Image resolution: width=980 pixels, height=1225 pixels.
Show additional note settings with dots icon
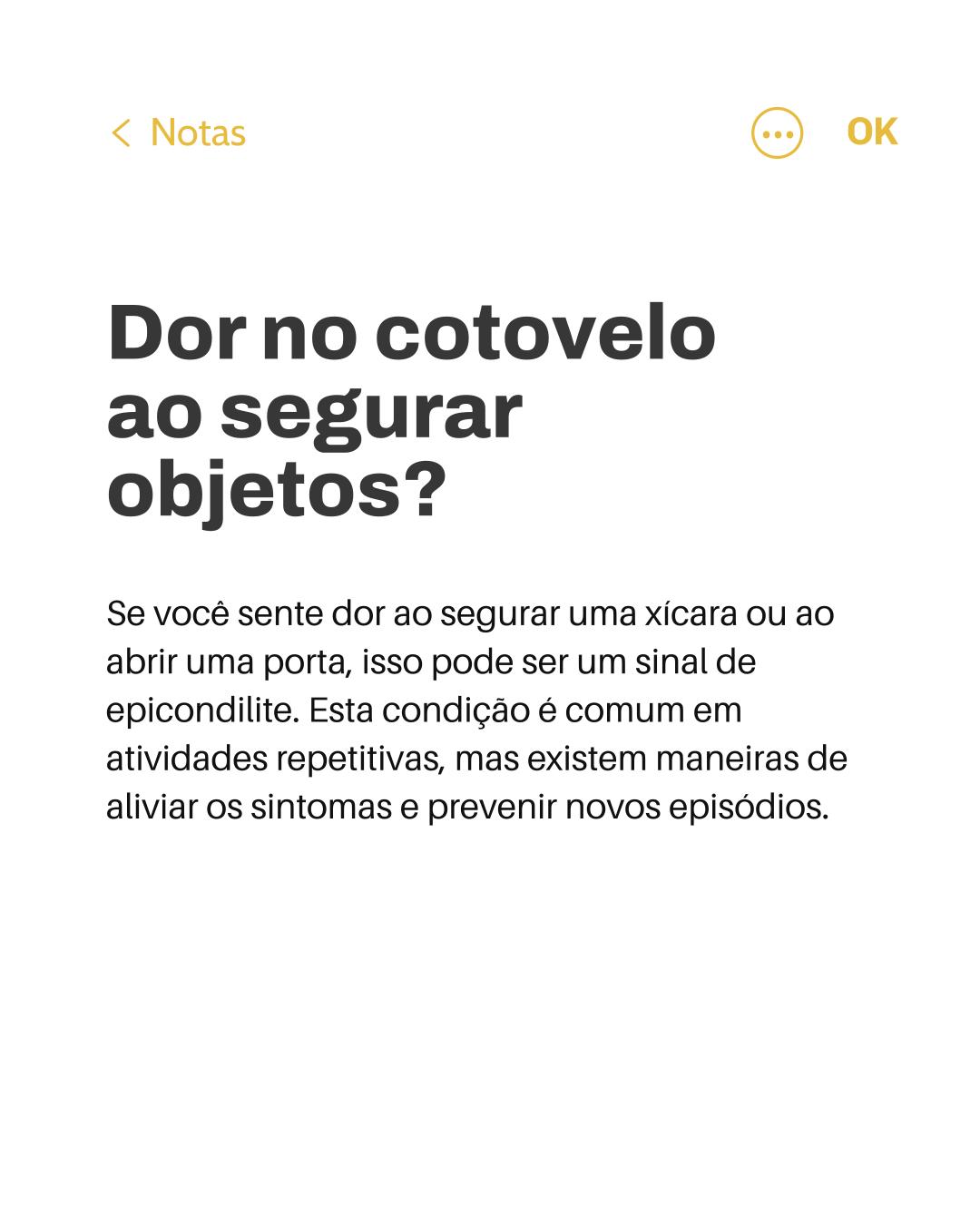[779, 132]
